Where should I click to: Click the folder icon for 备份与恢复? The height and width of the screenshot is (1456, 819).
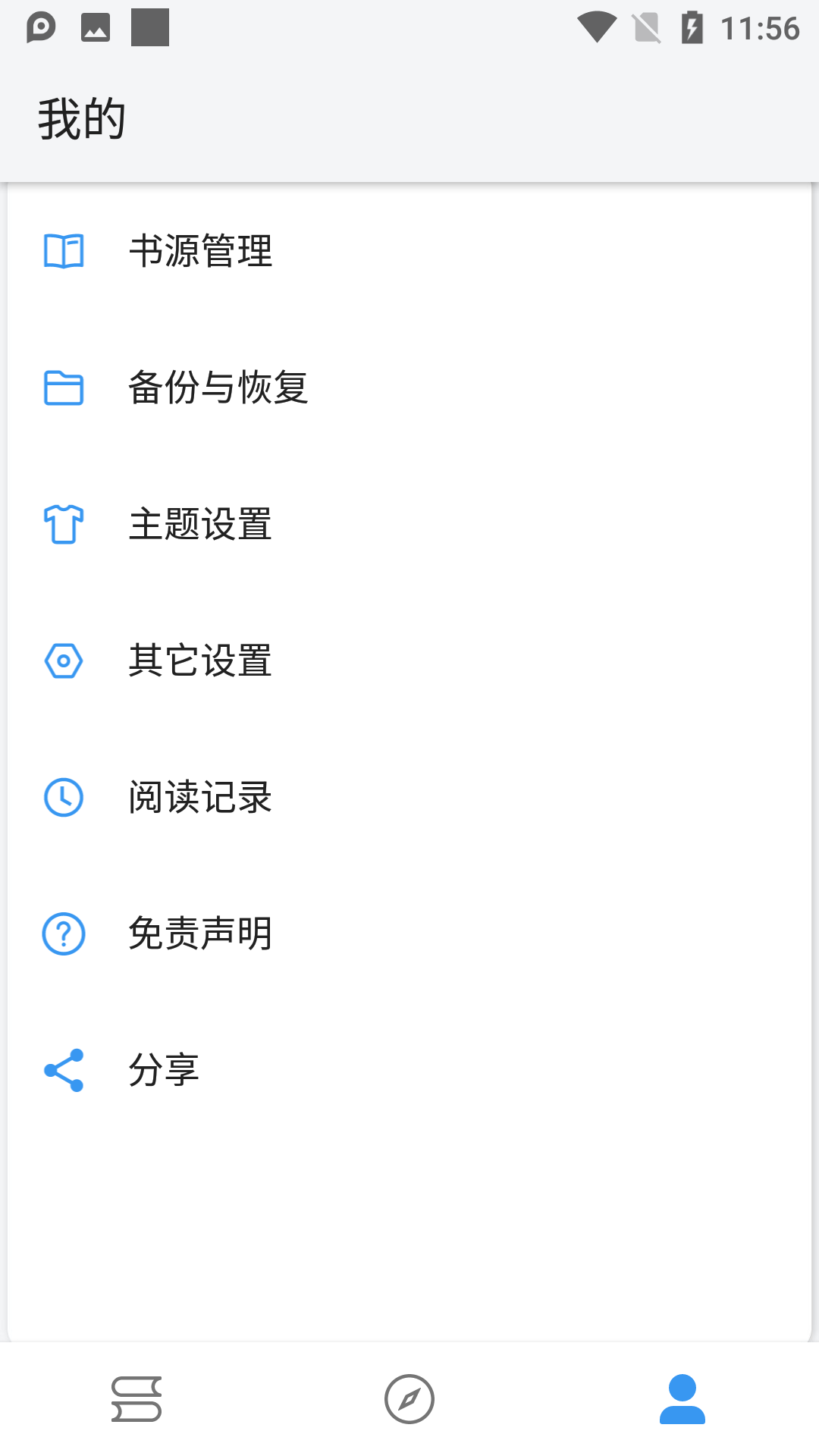(x=64, y=389)
